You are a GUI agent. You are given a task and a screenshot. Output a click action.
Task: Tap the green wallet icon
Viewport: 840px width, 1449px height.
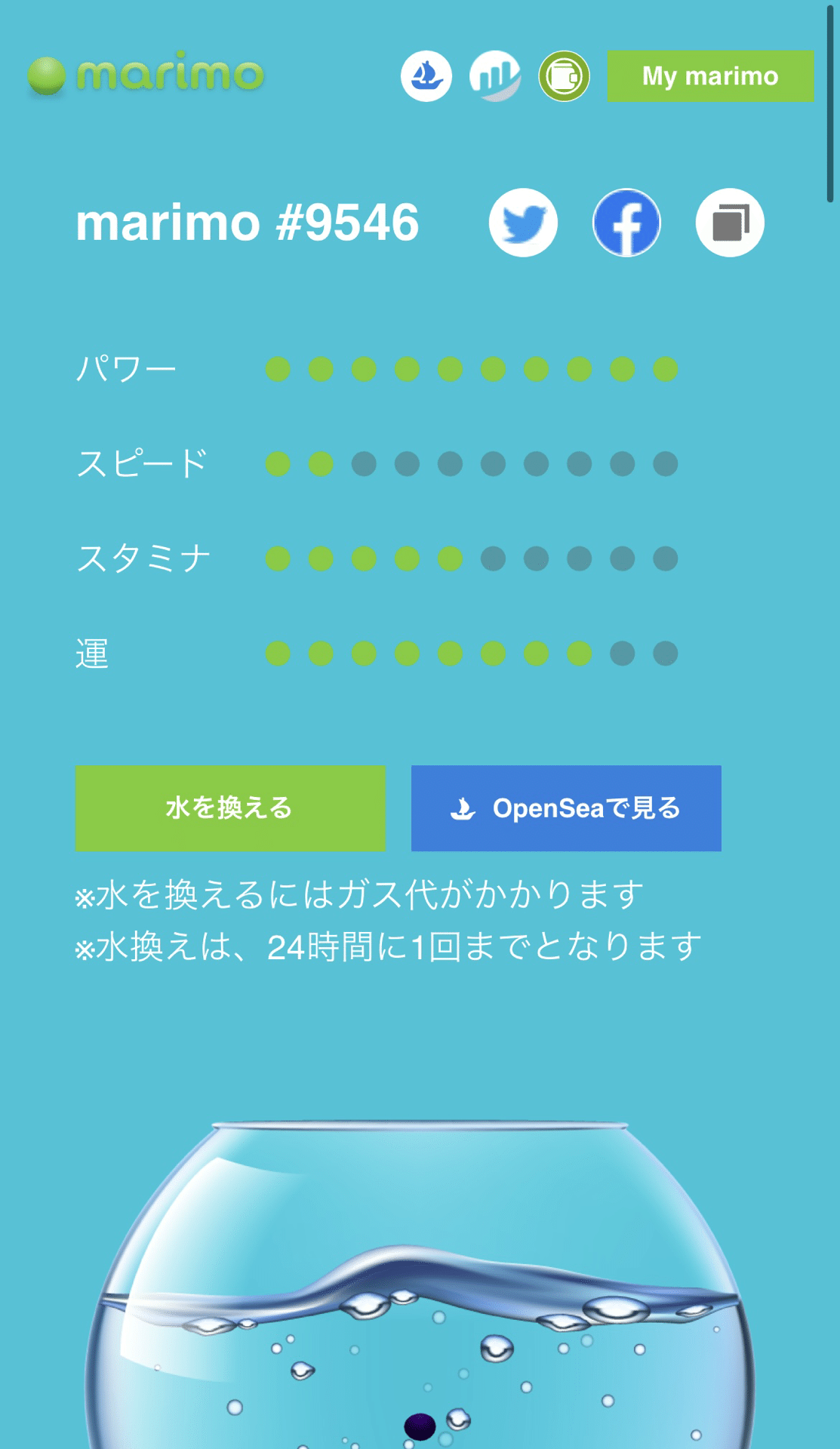pyautogui.click(x=564, y=76)
